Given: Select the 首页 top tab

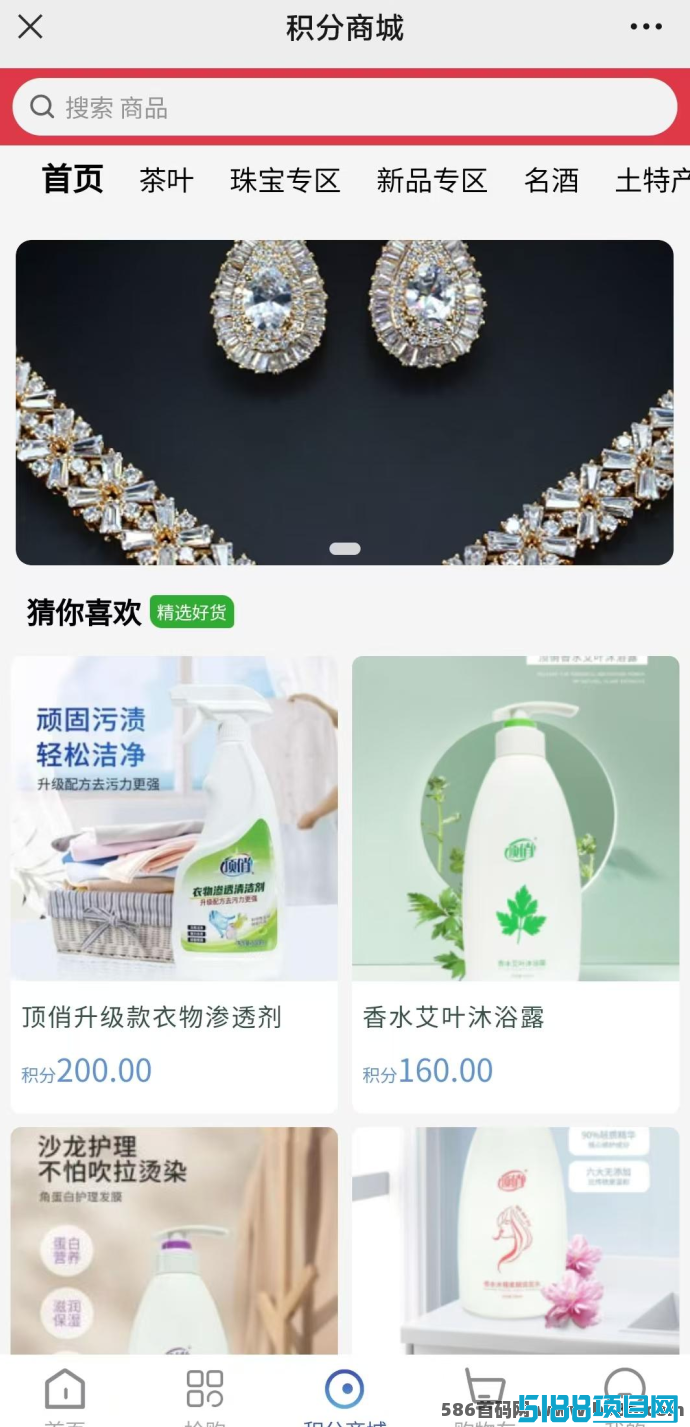Looking at the screenshot, I should (x=72, y=179).
